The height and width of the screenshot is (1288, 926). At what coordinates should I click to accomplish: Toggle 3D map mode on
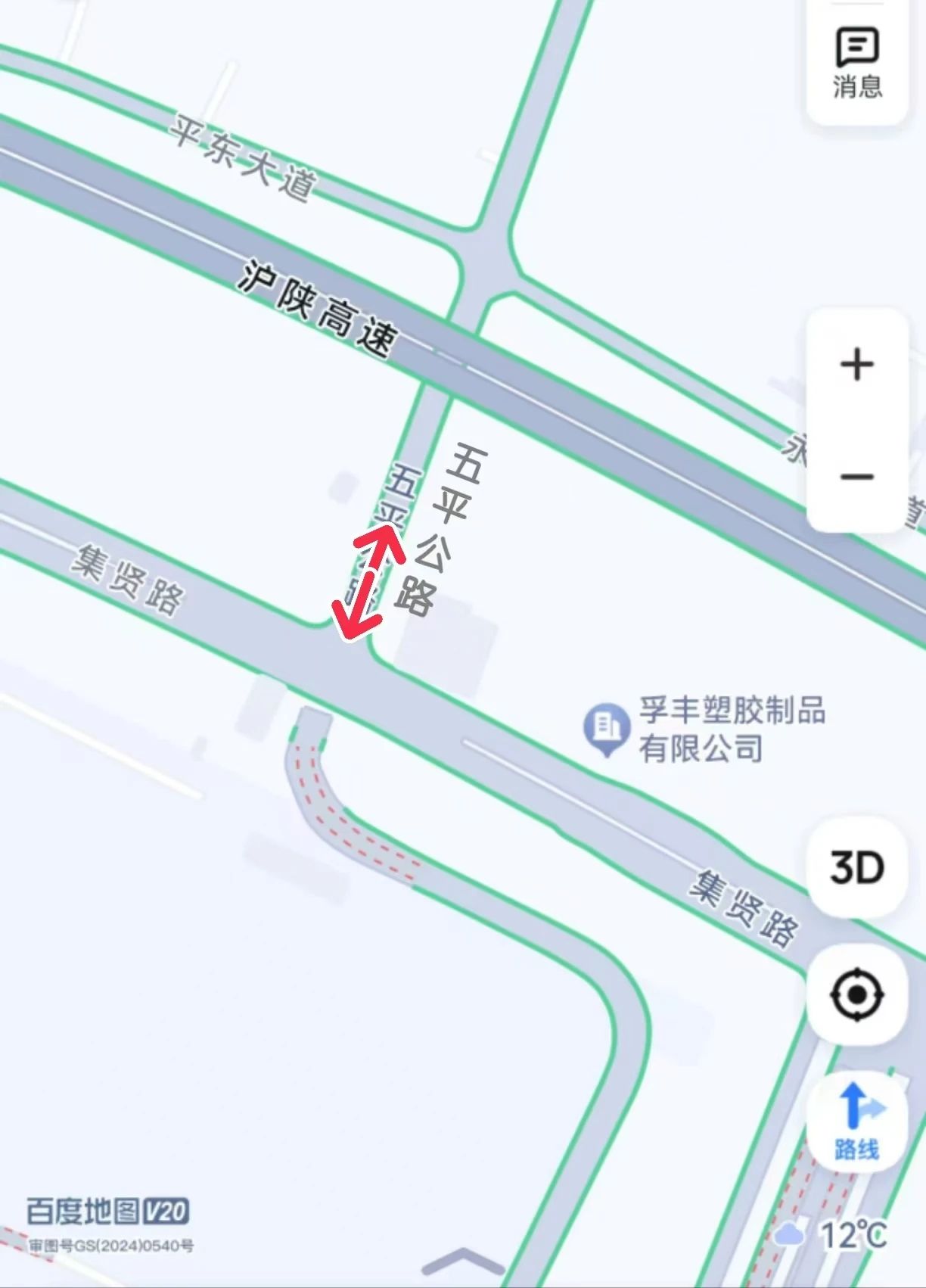point(857,866)
